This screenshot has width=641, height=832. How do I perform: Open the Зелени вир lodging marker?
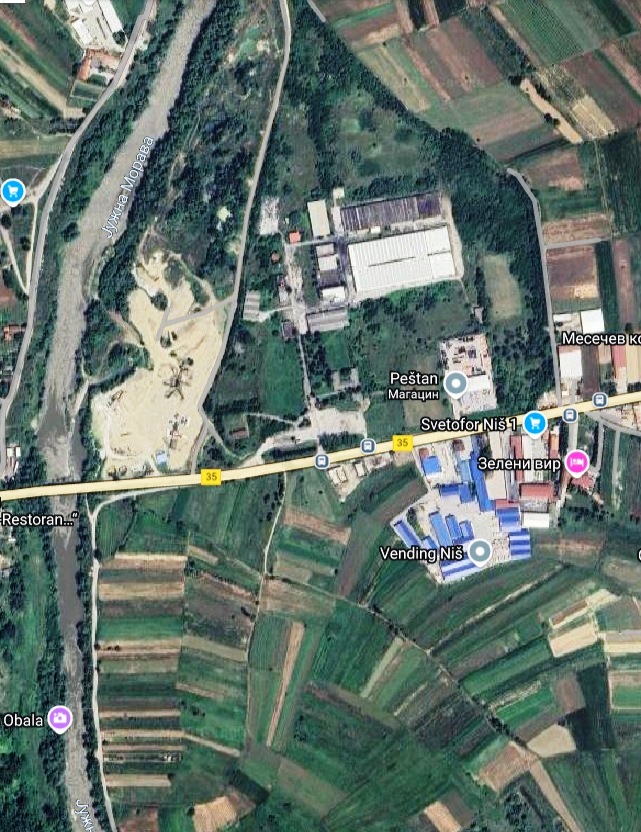click(576, 461)
